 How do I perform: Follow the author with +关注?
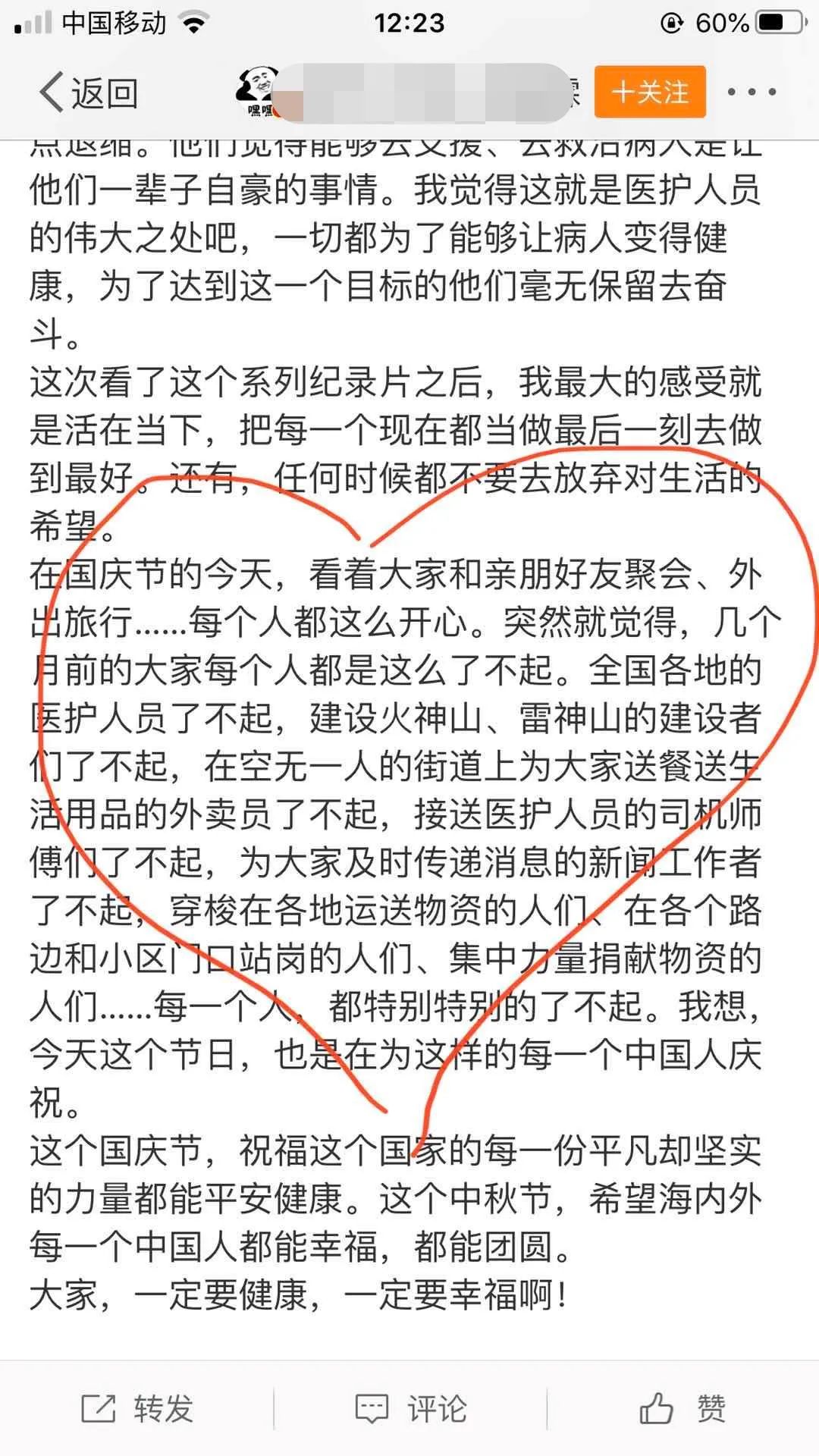click(x=650, y=93)
